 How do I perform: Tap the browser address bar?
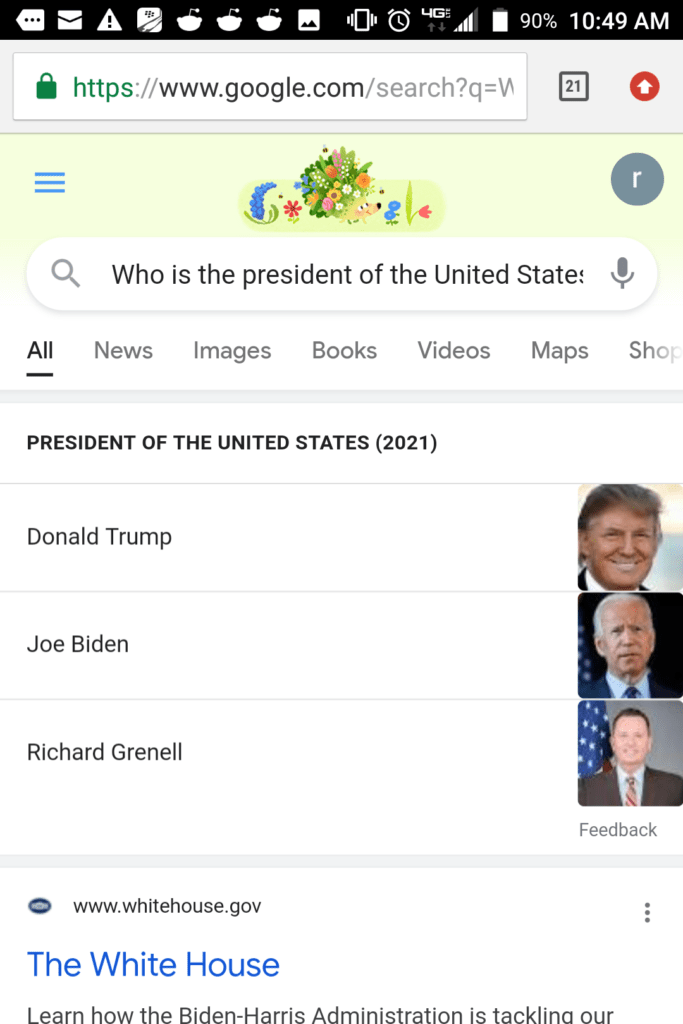point(270,88)
